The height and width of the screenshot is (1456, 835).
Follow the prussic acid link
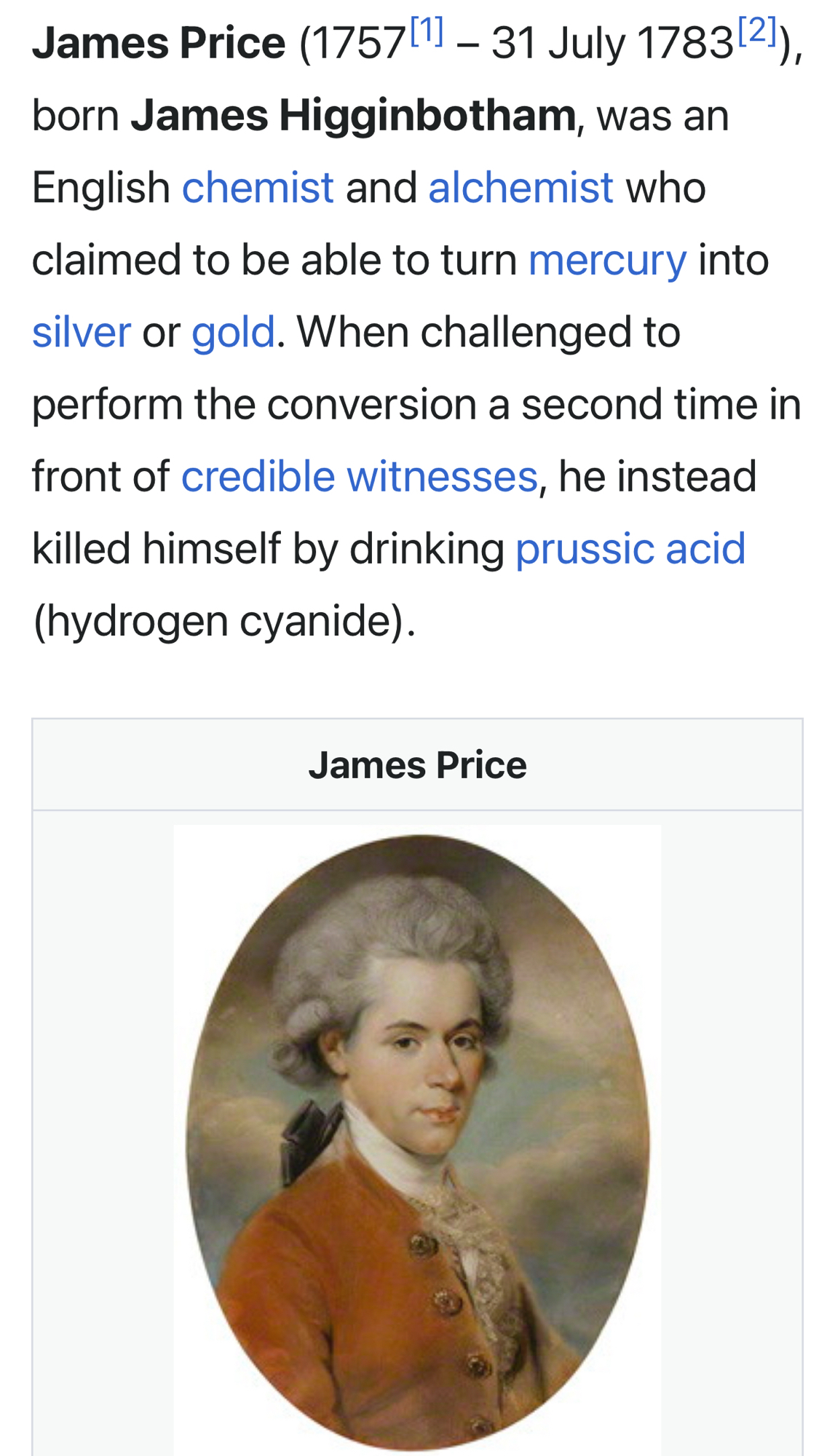click(630, 549)
